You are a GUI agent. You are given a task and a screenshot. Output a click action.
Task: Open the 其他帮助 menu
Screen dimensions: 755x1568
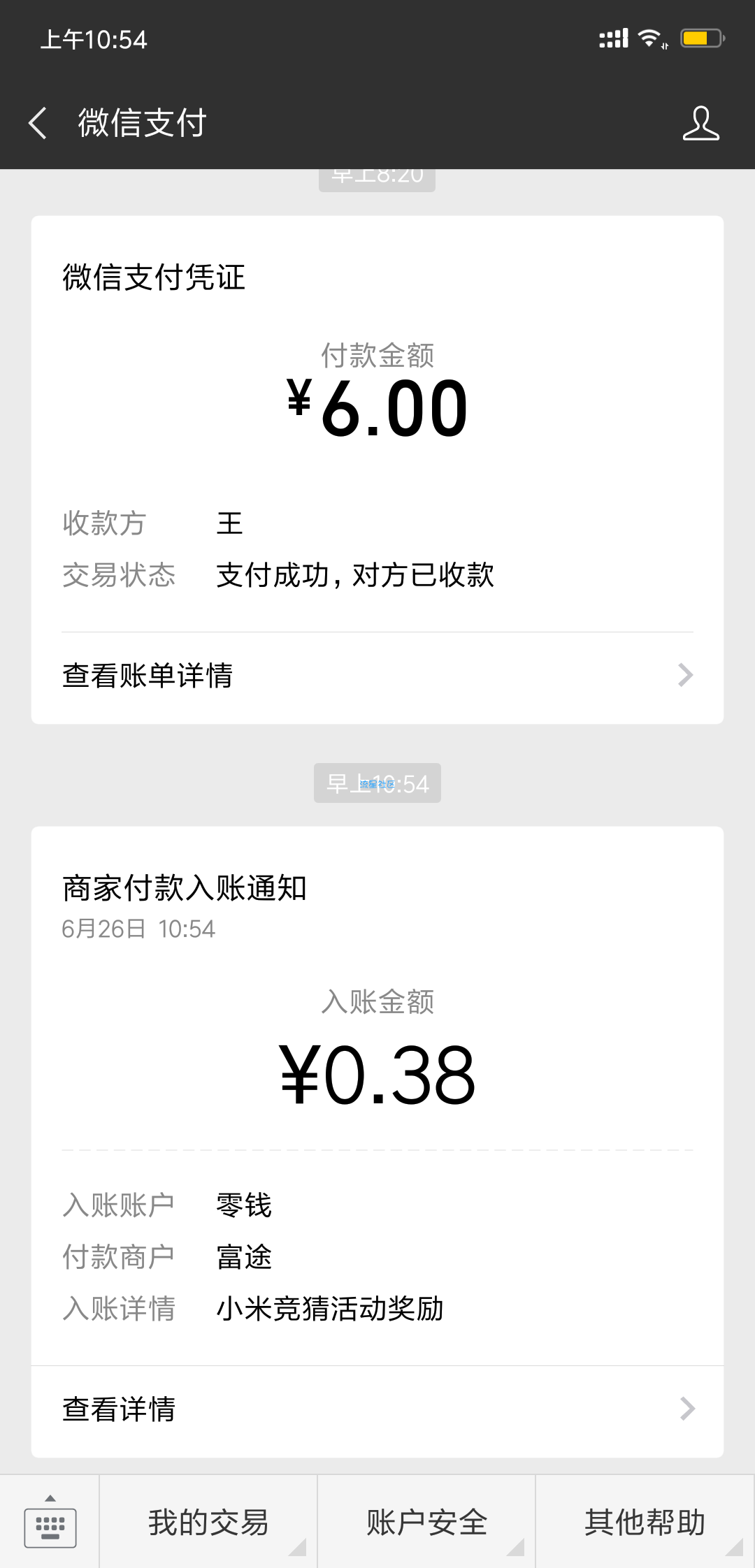(x=645, y=1522)
